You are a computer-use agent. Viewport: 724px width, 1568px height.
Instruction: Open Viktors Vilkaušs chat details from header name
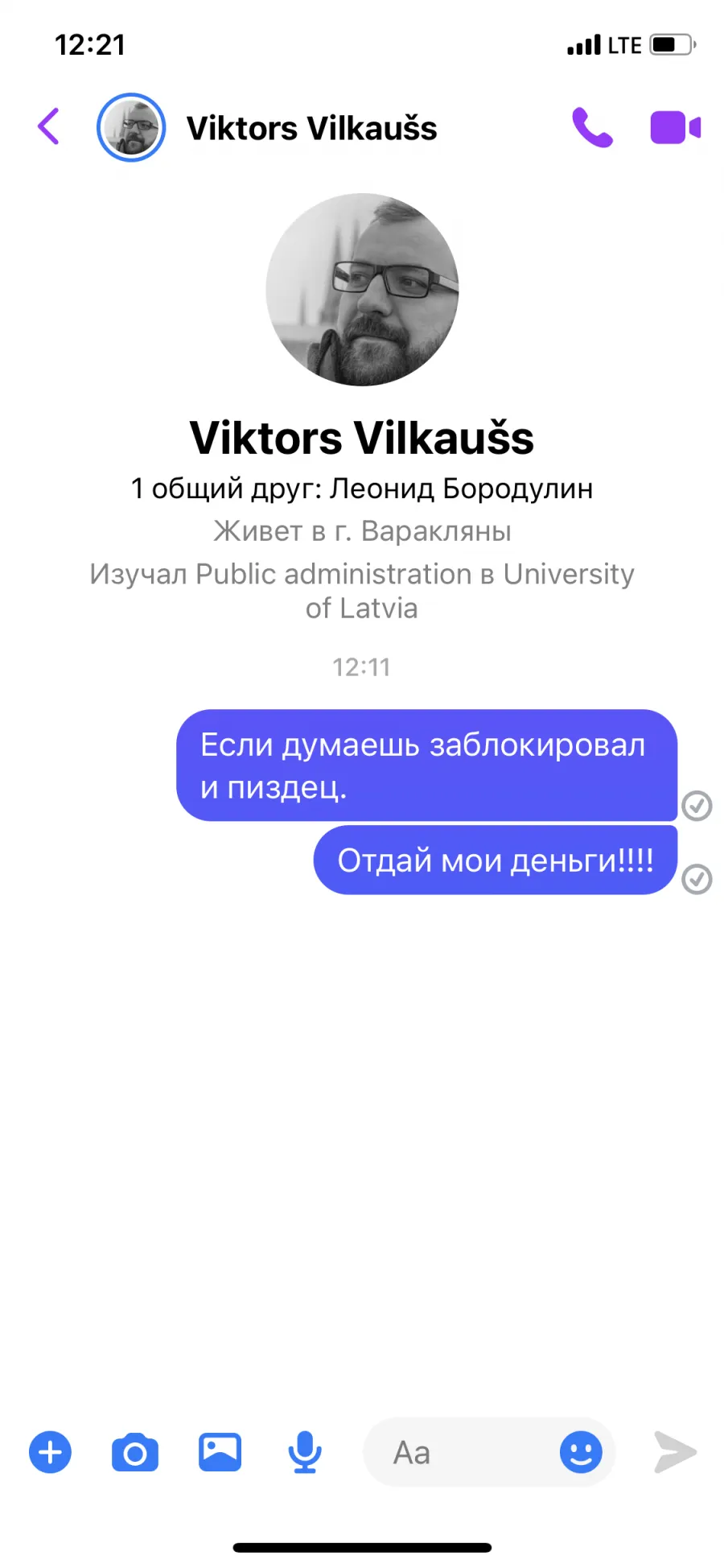pos(311,128)
